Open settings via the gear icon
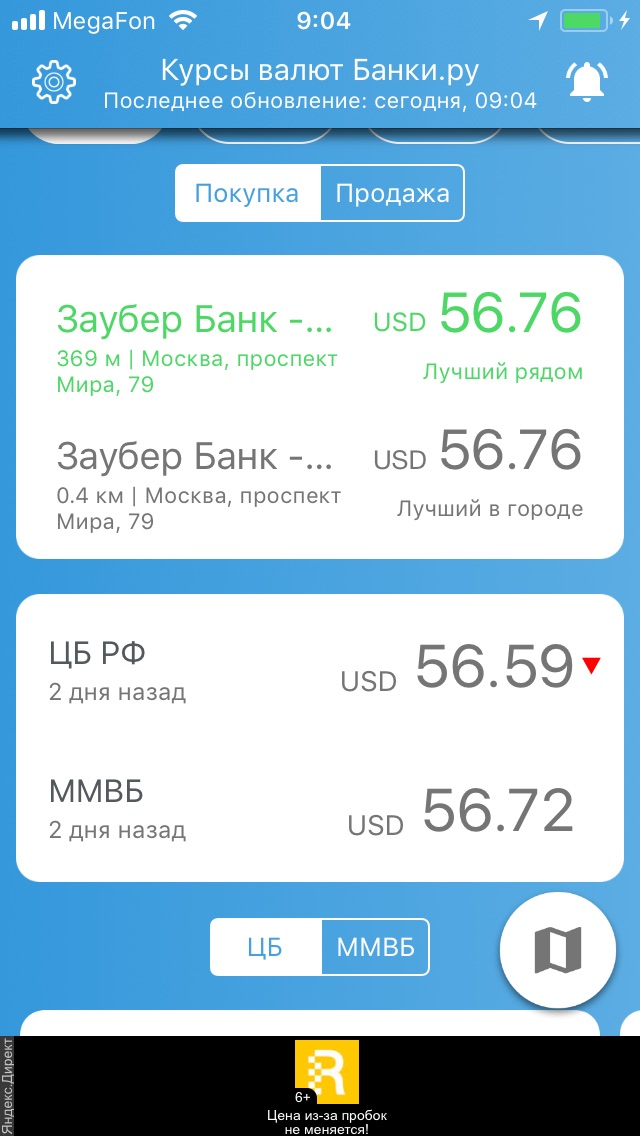640x1136 pixels. click(x=54, y=83)
